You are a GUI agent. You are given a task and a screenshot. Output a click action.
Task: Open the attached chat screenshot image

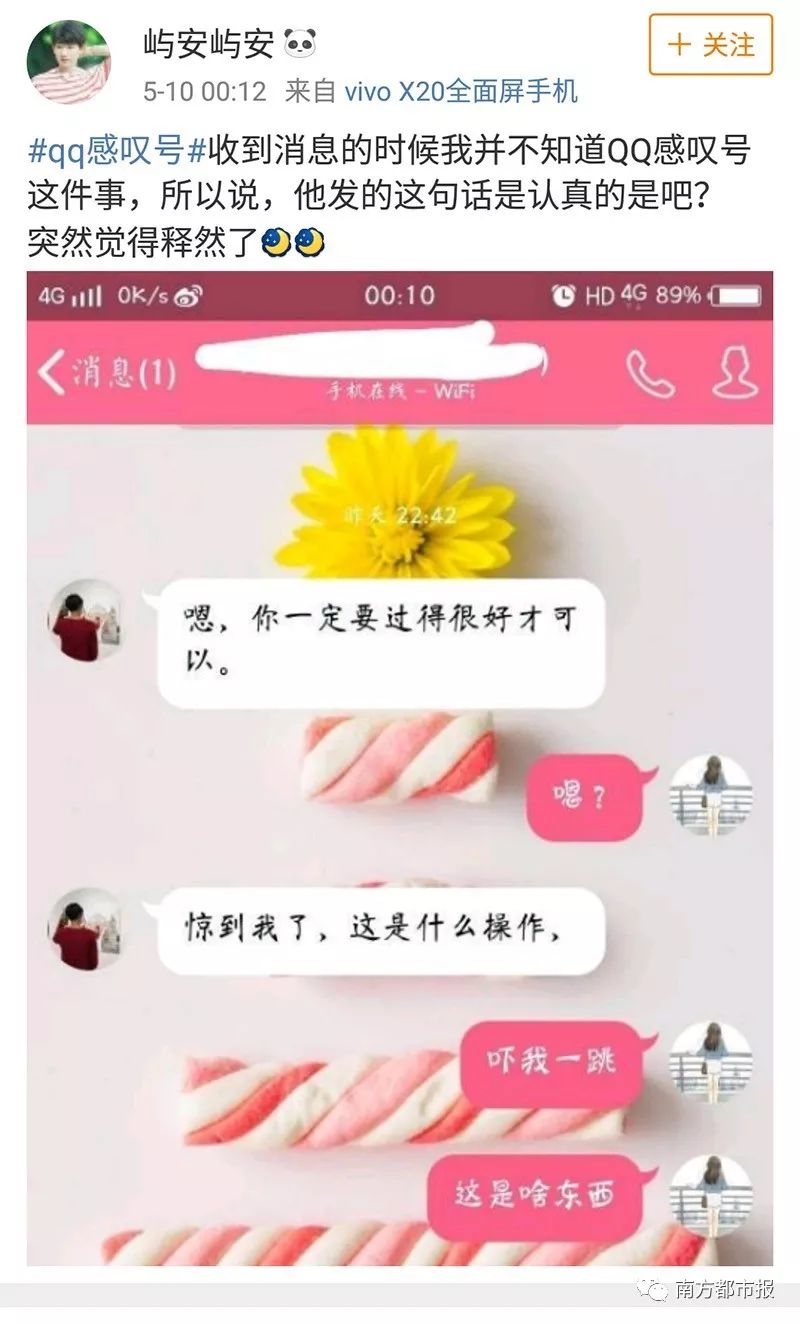pos(400,768)
